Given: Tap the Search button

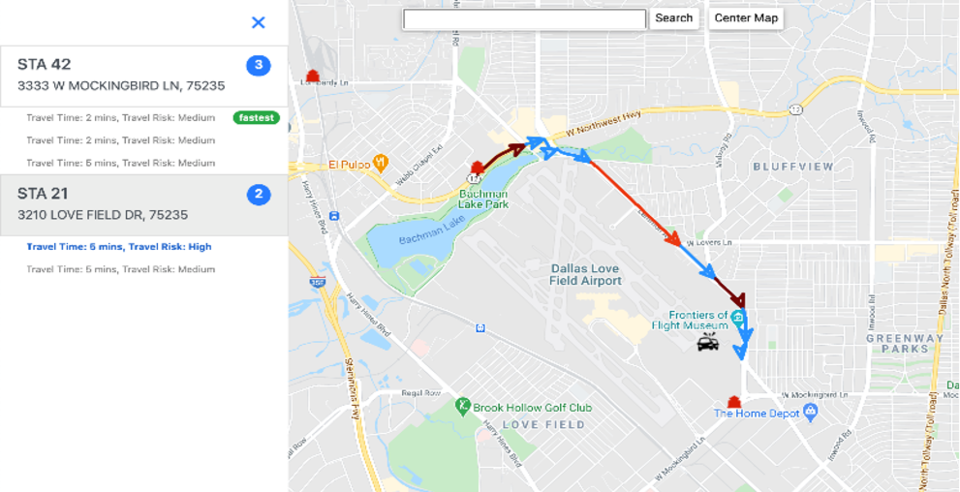Looking at the screenshot, I should [x=674, y=18].
